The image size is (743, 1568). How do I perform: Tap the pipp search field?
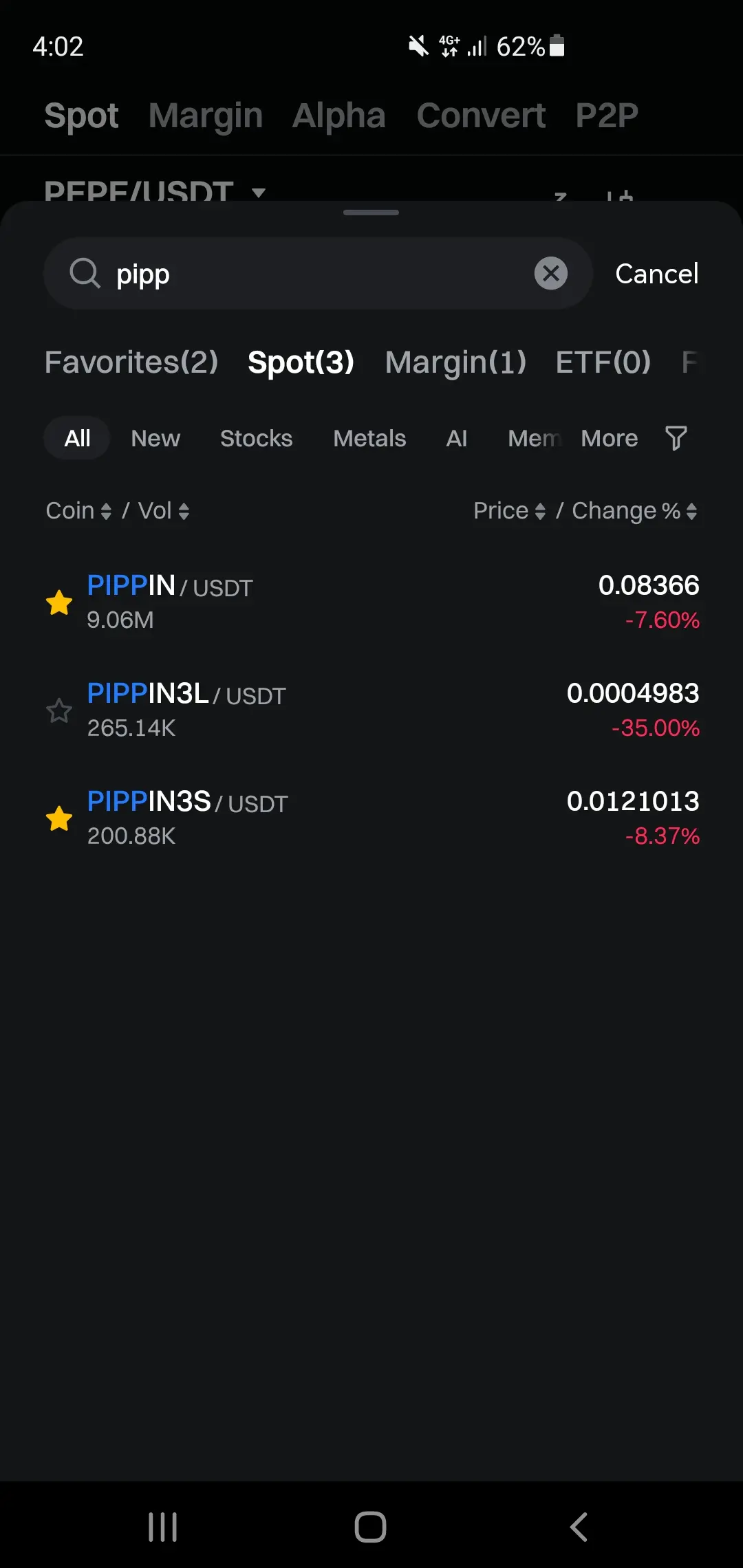point(318,274)
